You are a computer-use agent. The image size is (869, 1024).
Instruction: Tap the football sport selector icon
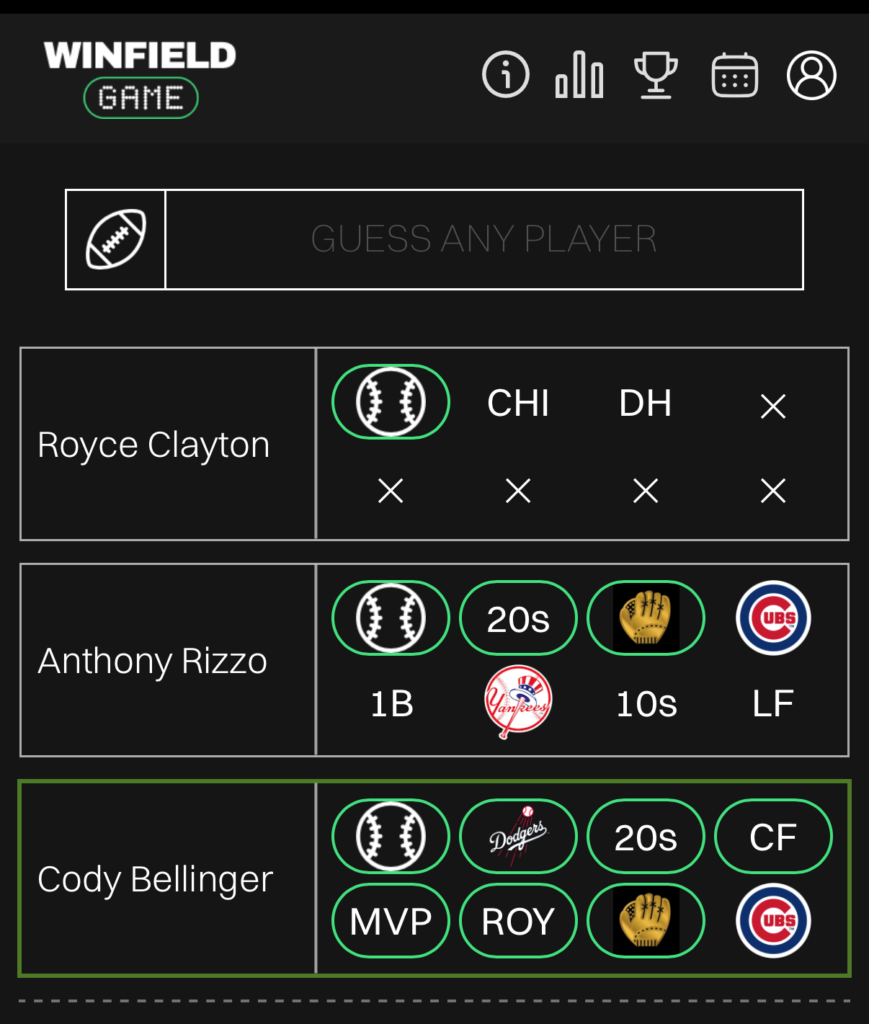point(116,240)
